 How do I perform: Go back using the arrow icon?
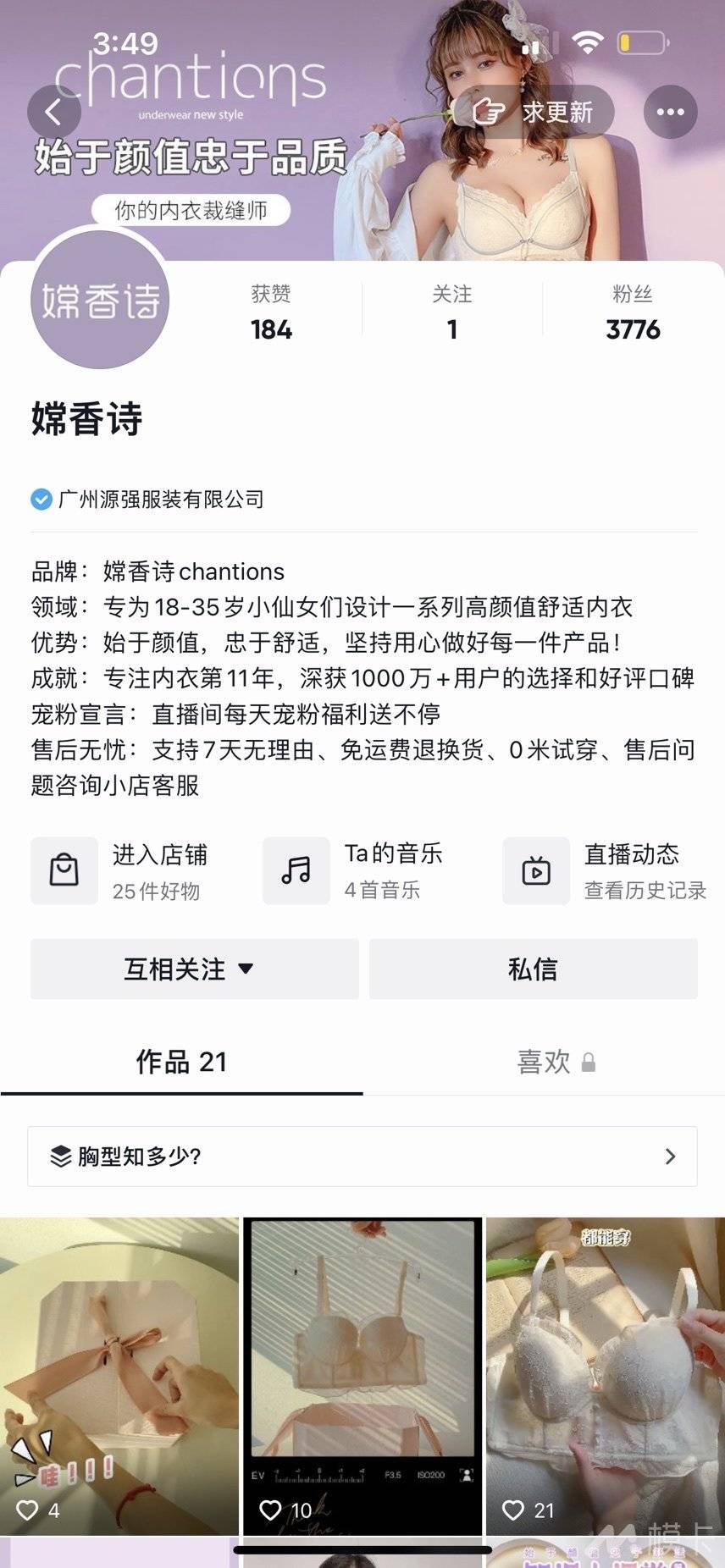[x=53, y=112]
